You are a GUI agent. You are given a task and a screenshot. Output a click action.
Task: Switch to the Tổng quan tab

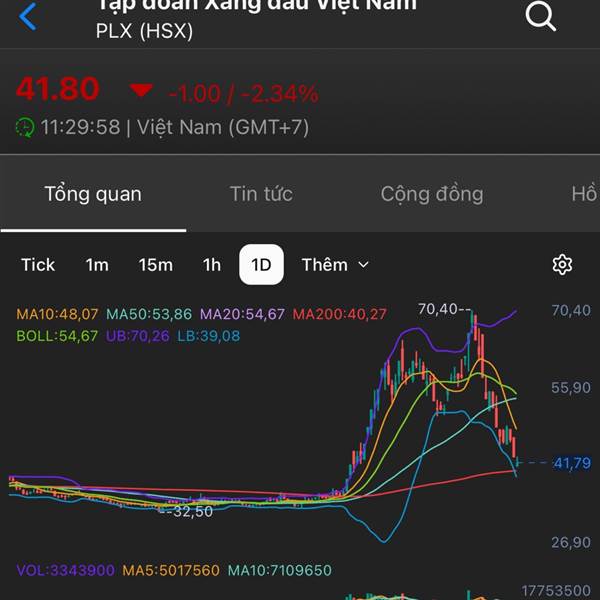click(93, 194)
